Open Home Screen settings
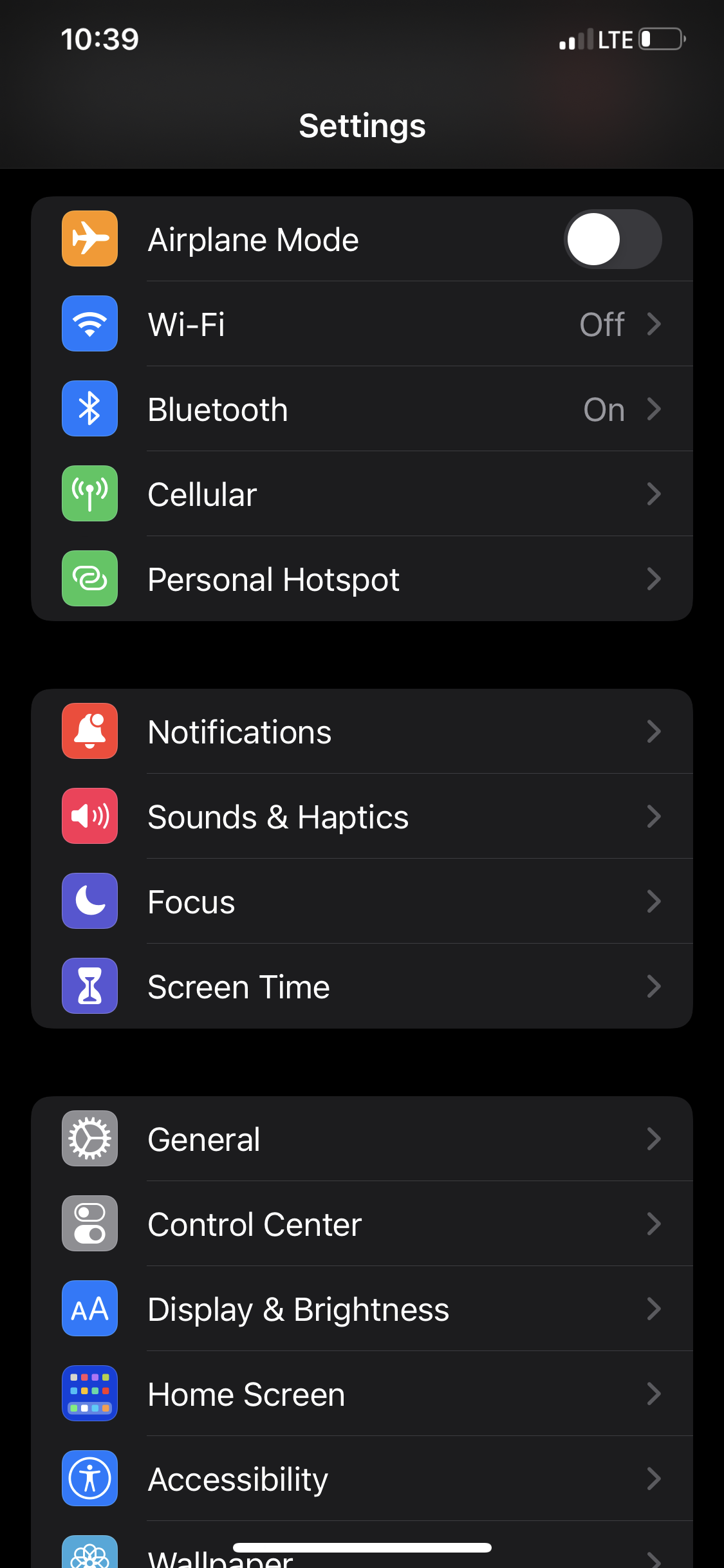The image size is (724, 1568). click(362, 1394)
